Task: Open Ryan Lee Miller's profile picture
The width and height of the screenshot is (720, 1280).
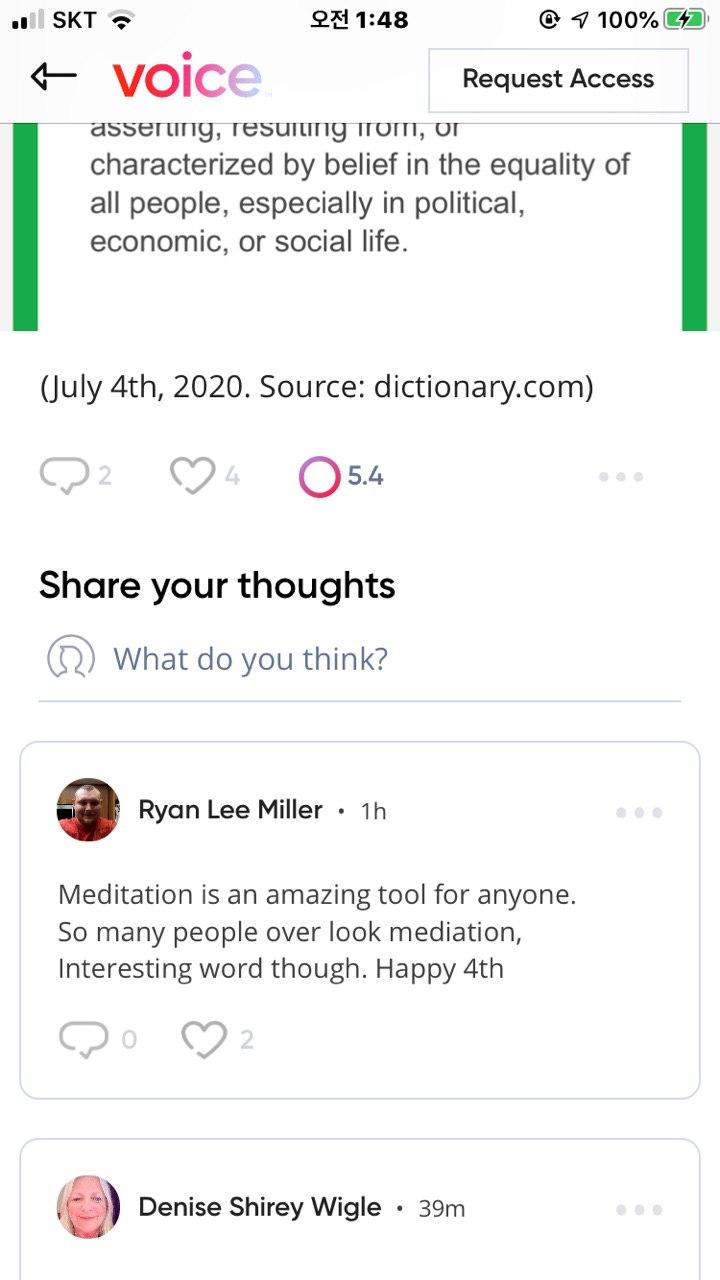Action: [88, 810]
